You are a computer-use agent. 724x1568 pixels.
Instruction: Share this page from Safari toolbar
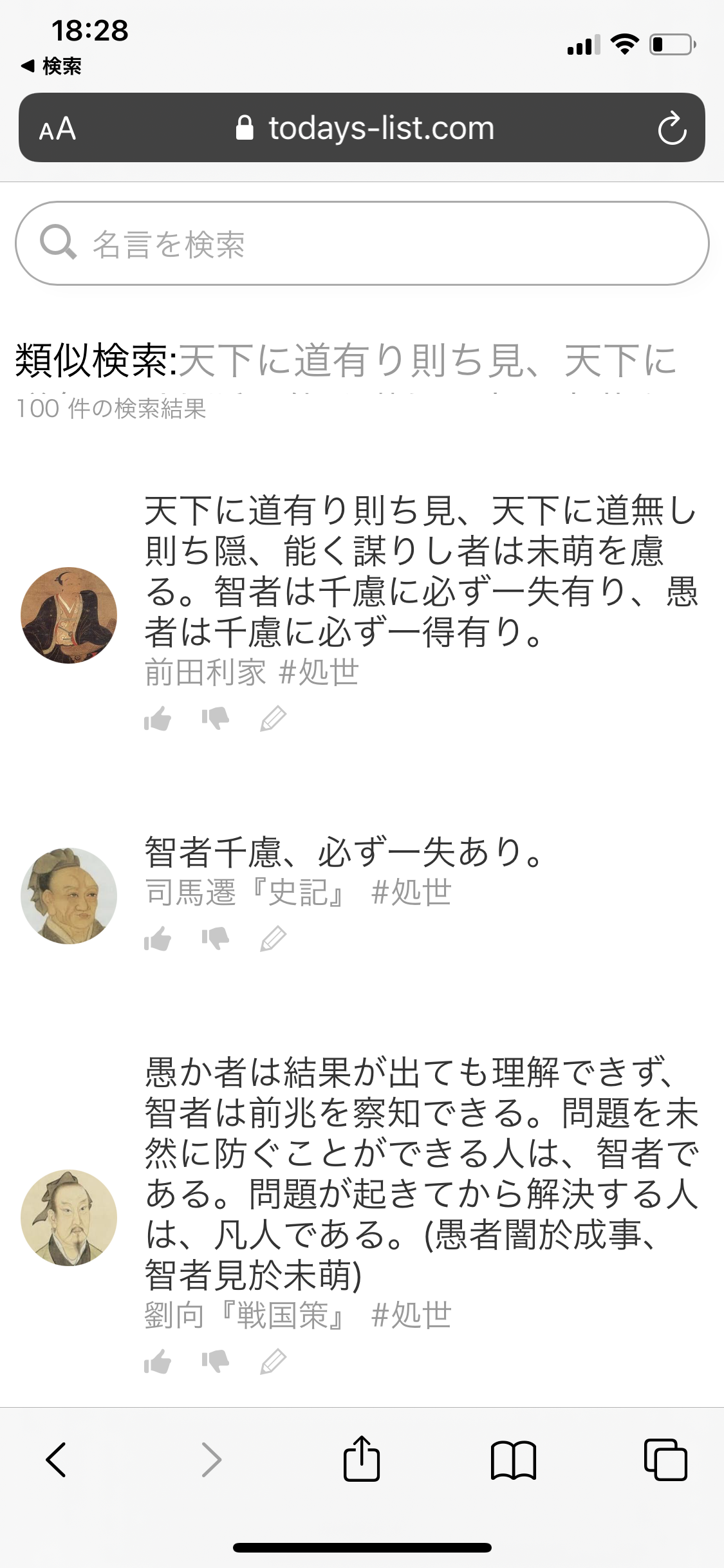point(362,1457)
